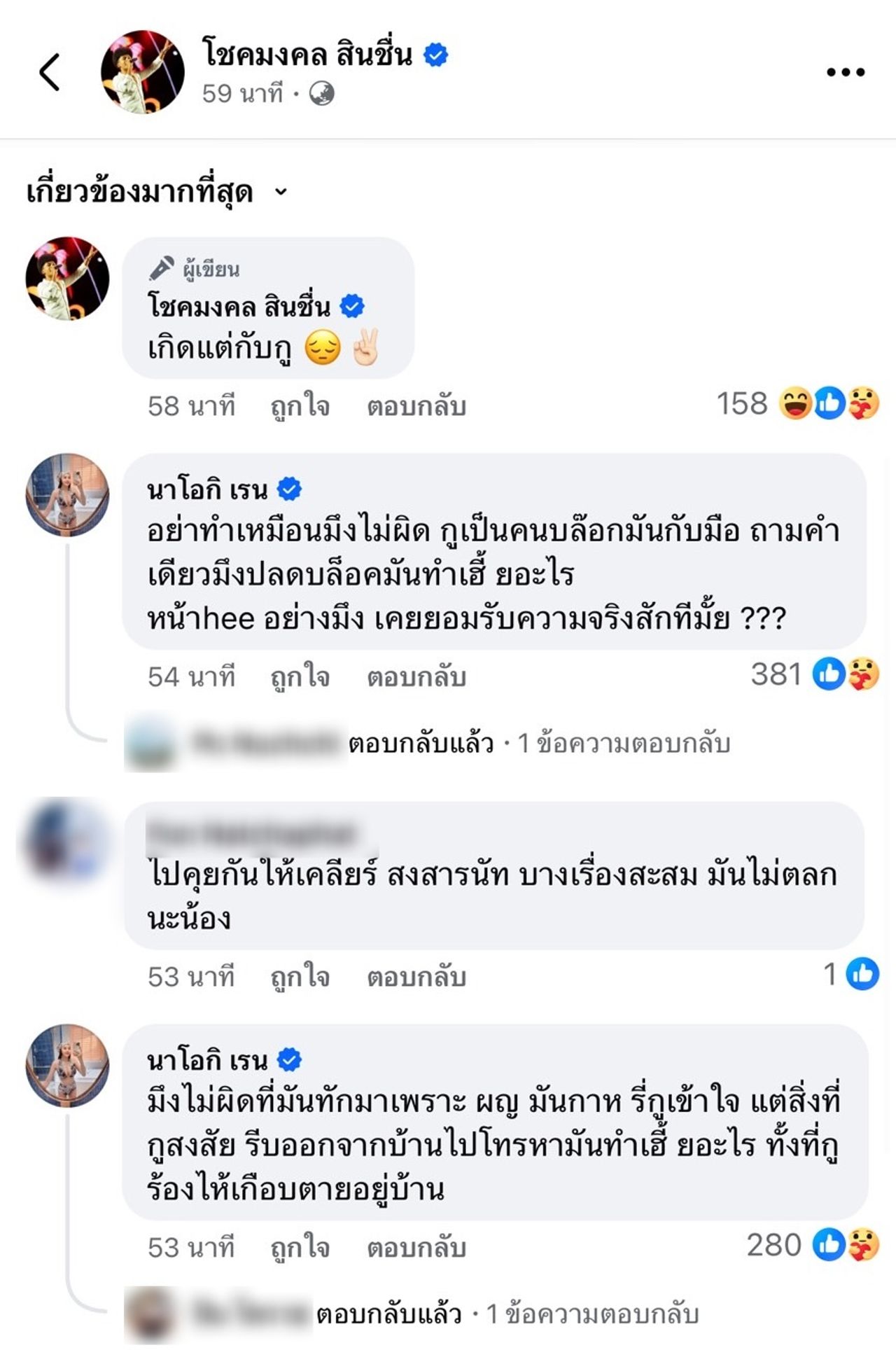Like the comment posted 54 นาที ago

tap(300, 676)
